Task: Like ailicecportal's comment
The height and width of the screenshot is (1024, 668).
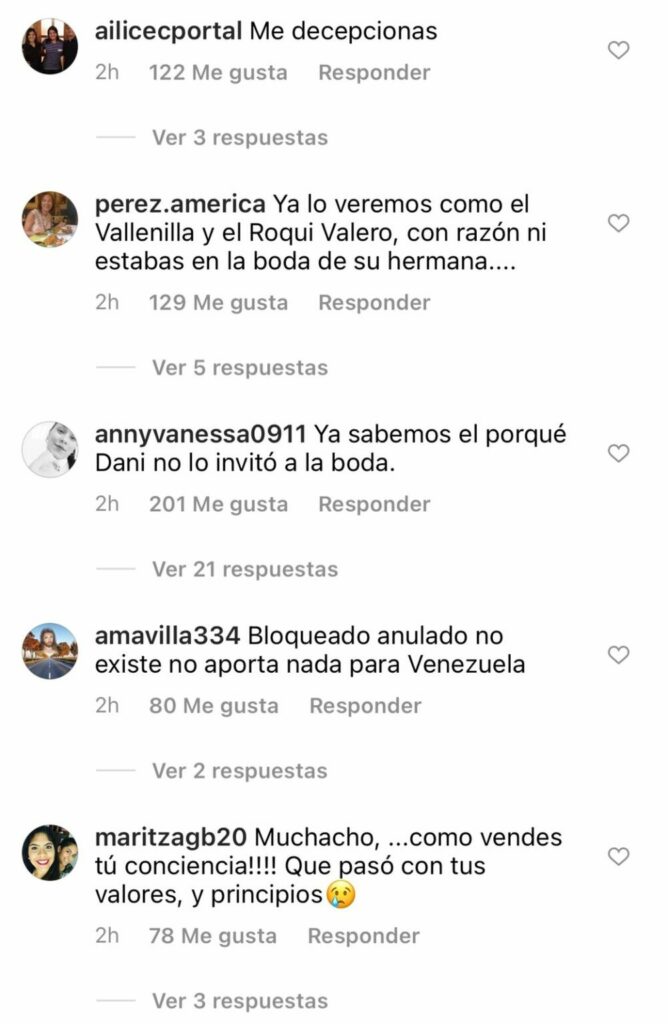Action: click(x=619, y=50)
